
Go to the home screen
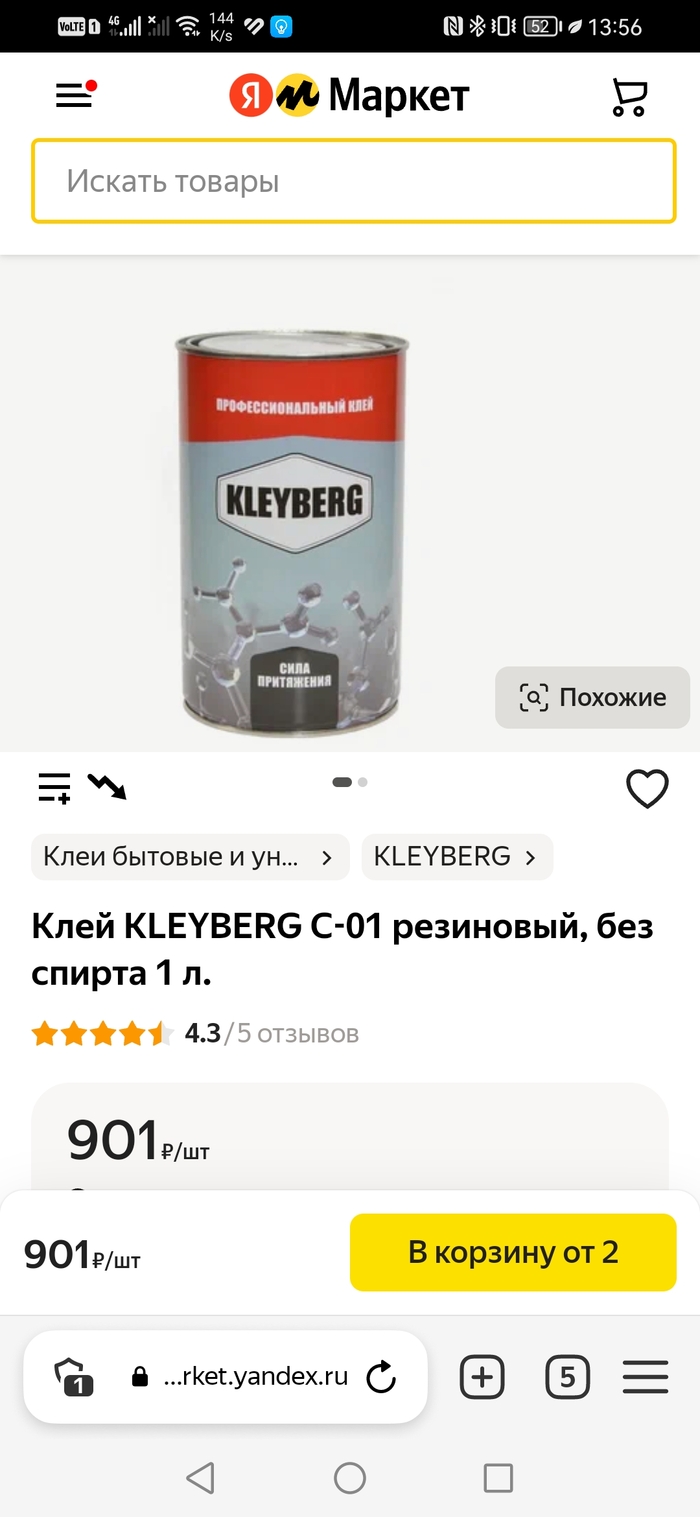pyautogui.click(x=350, y=1477)
